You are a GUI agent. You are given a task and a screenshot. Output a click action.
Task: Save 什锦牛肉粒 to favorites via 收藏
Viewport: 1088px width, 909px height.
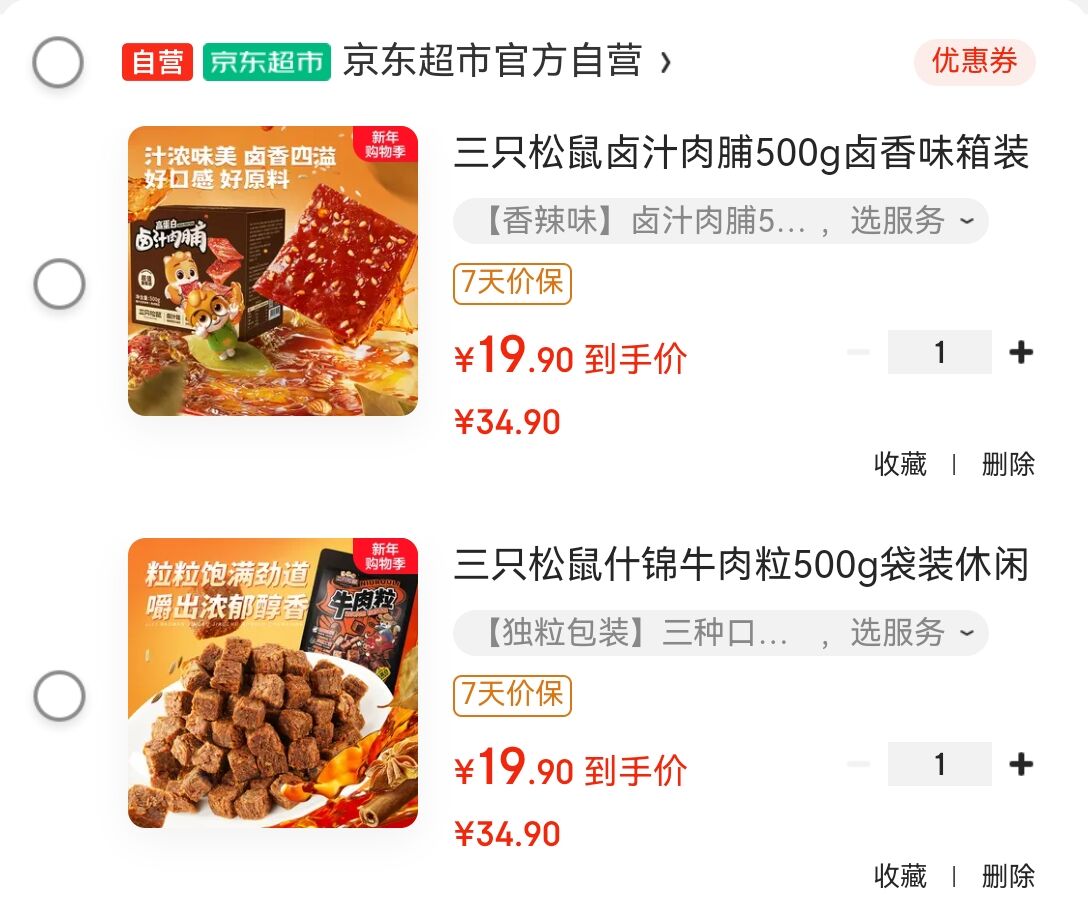(x=900, y=876)
